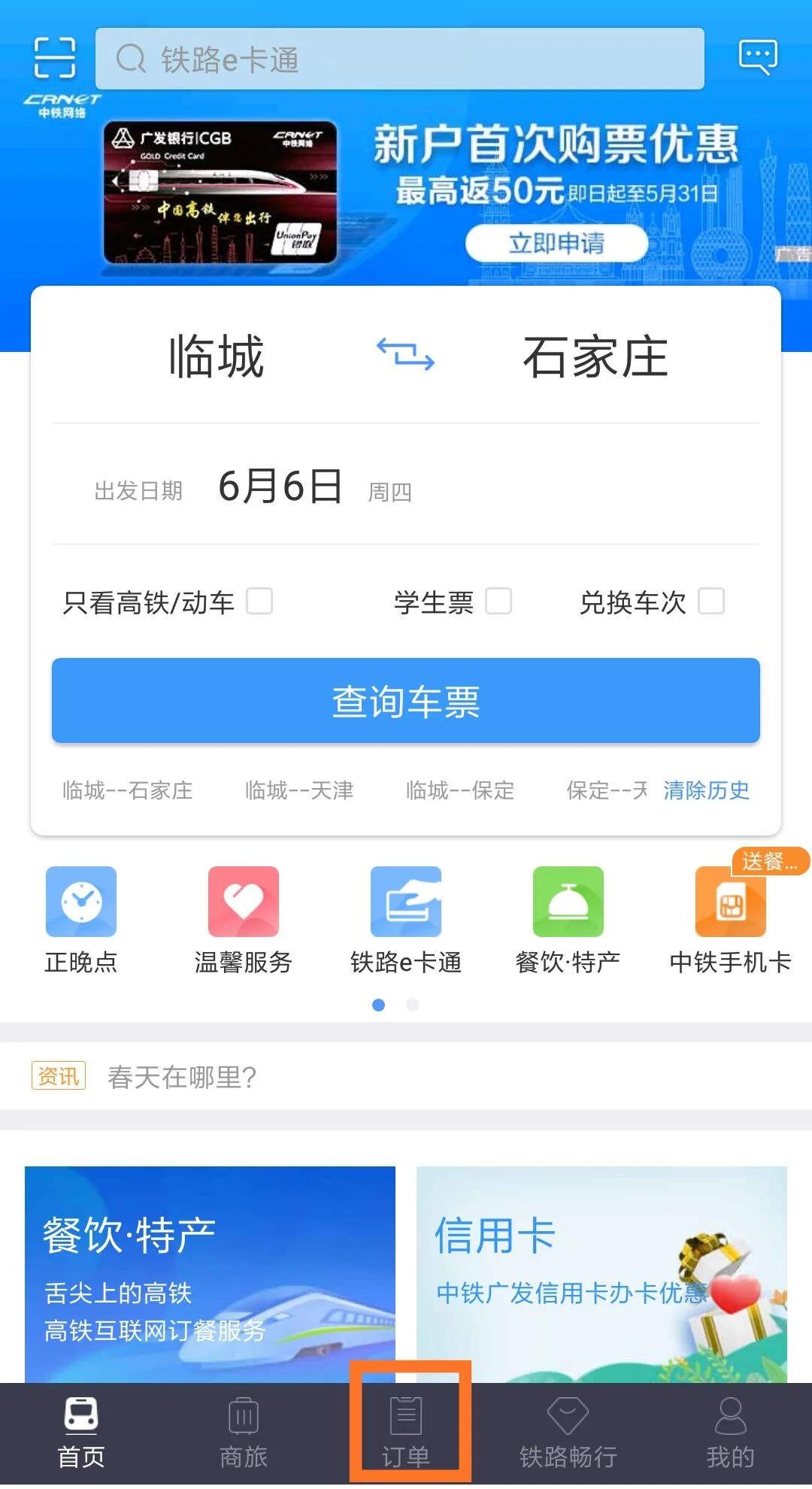Screen dimensions: 812x1489
Task: Clear search history via 清除历史
Action: pos(705,790)
